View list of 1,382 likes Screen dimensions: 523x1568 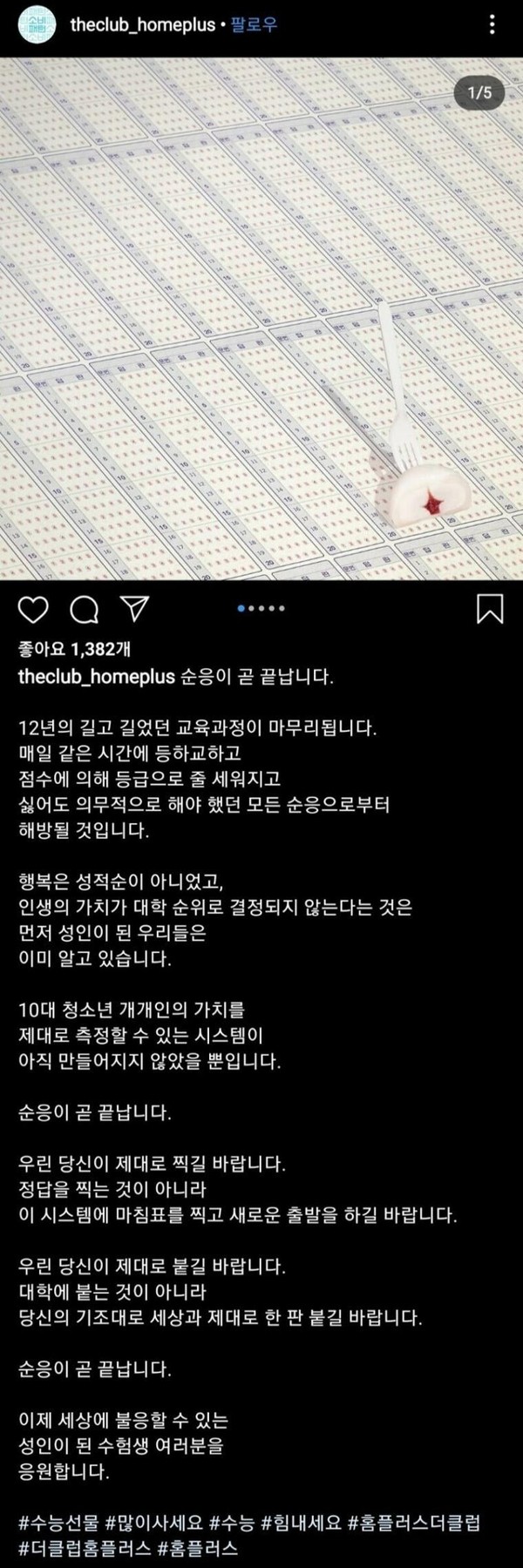pyautogui.click(x=74, y=649)
